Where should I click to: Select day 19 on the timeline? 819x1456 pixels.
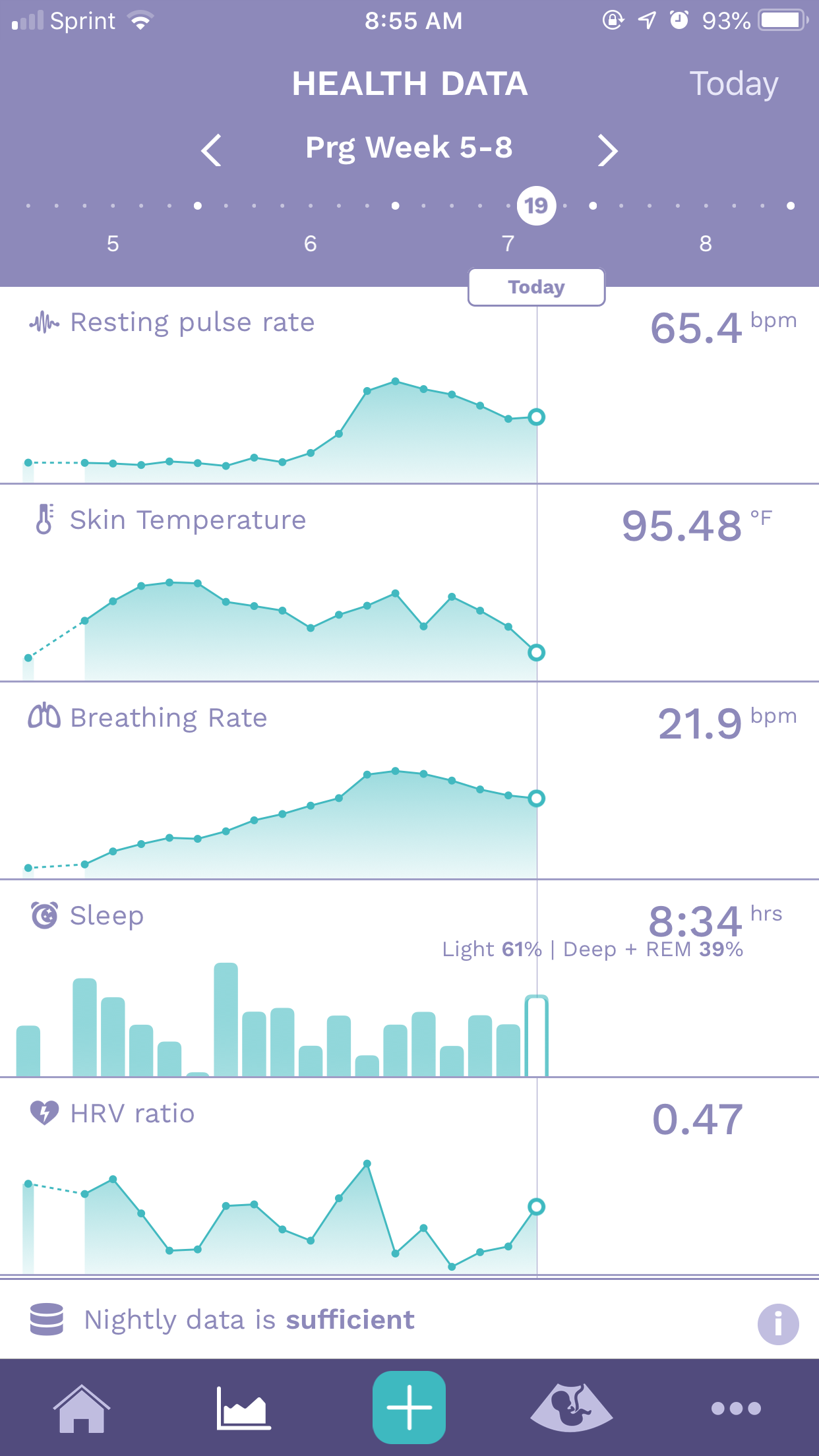pos(536,206)
